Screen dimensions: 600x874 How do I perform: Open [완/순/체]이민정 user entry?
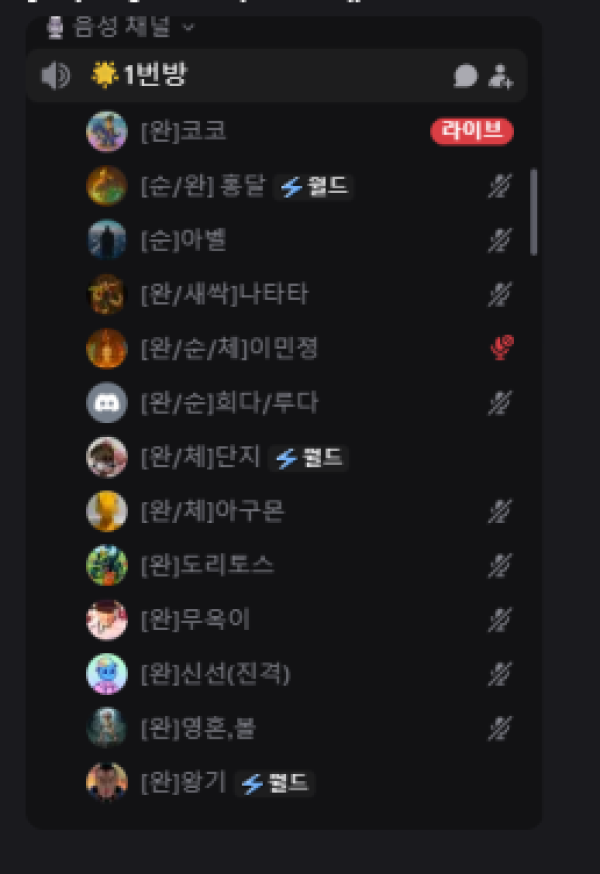click(x=229, y=349)
